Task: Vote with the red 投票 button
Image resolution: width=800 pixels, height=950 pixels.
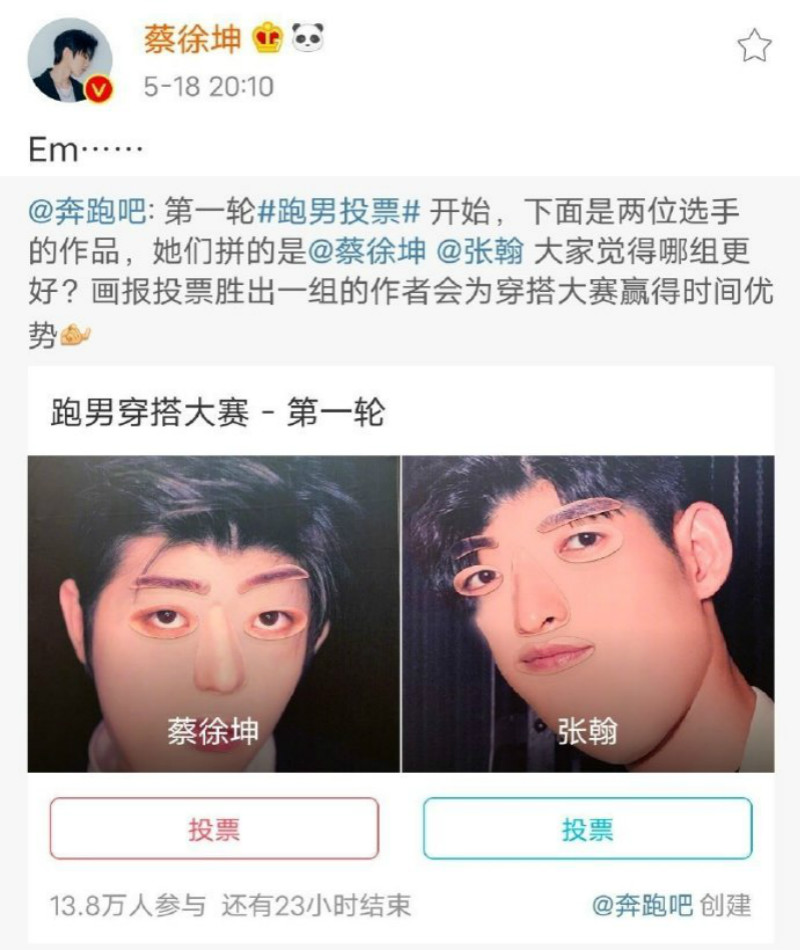Action: tap(214, 828)
